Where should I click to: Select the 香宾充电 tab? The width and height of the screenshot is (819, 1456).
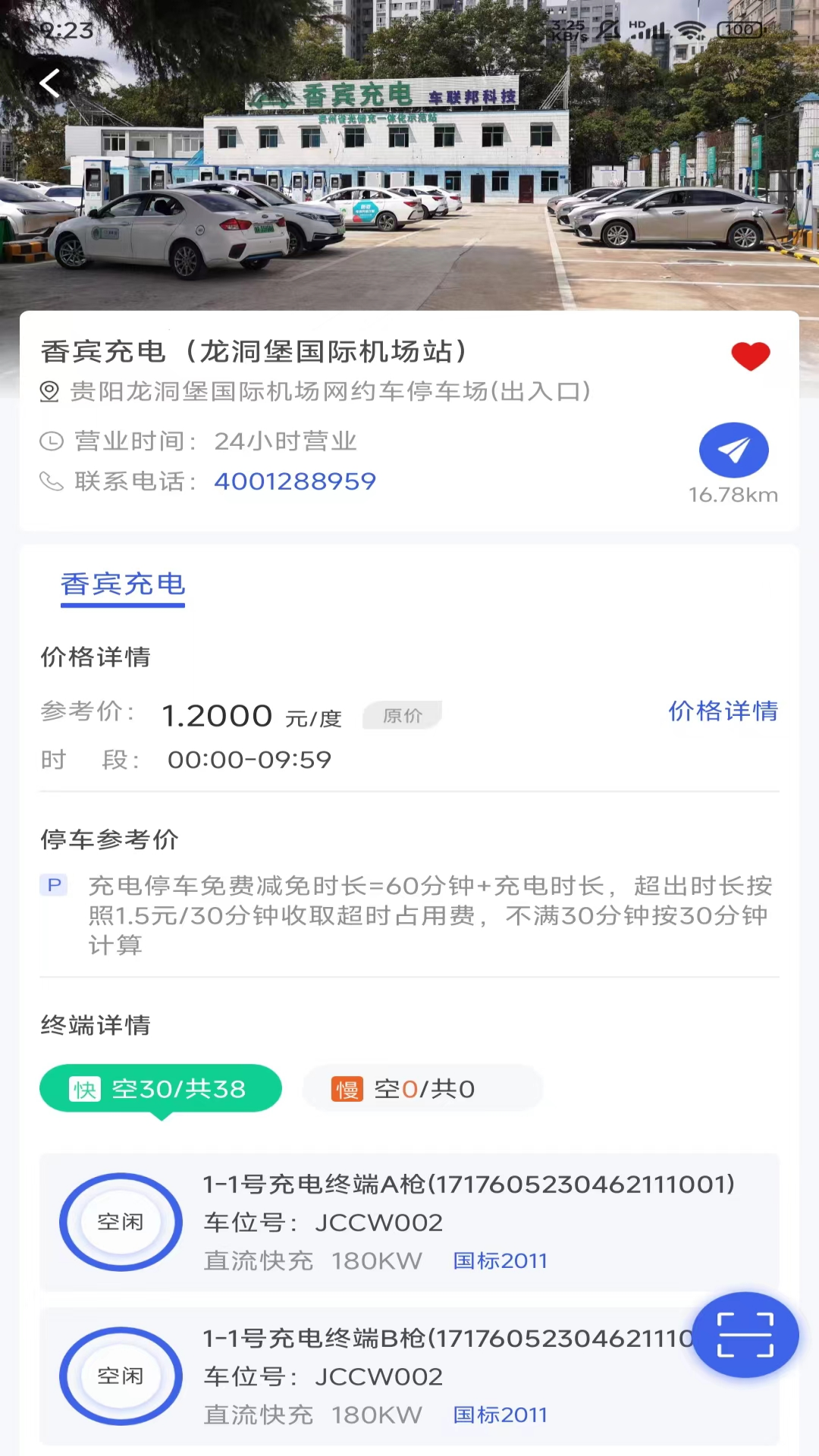coord(123,585)
